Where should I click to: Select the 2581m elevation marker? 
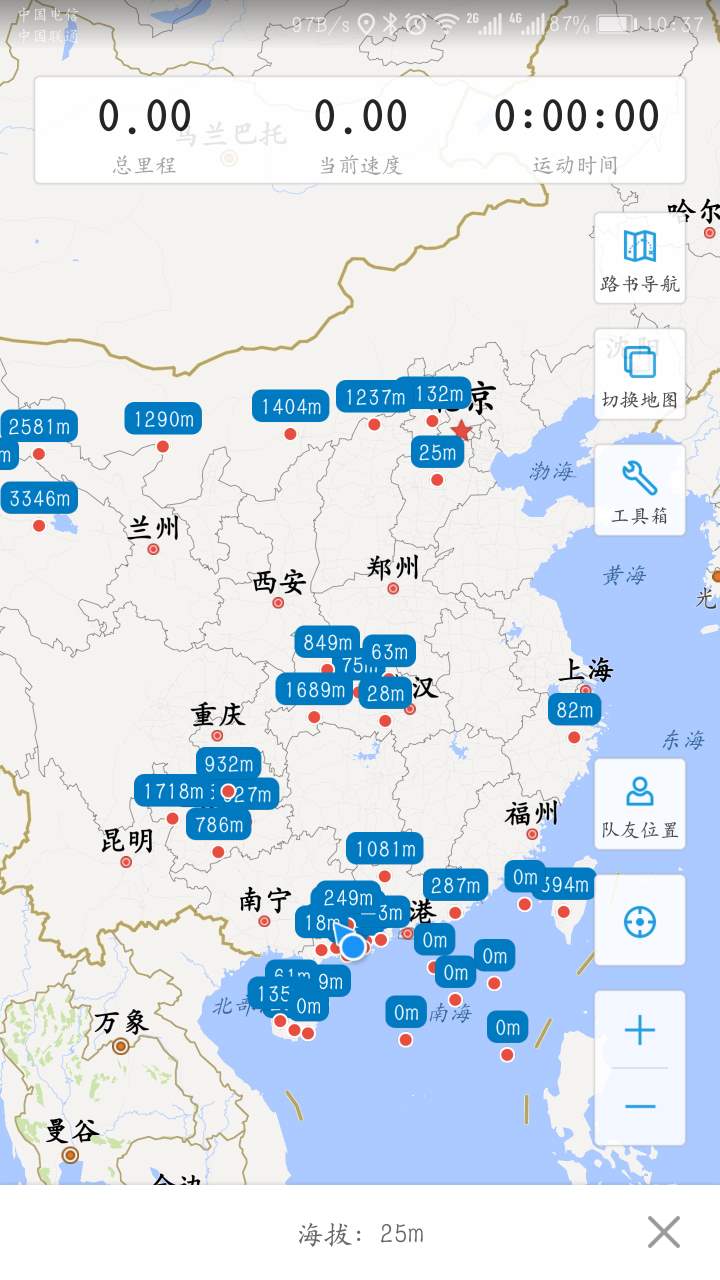(x=38, y=426)
